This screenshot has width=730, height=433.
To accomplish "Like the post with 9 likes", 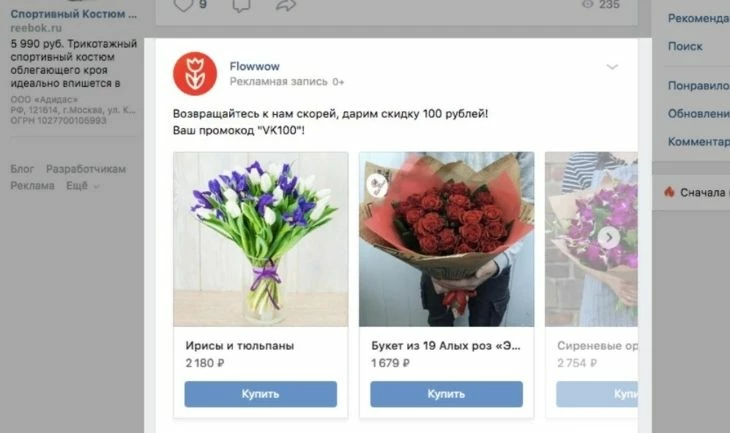I will [183, 5].
